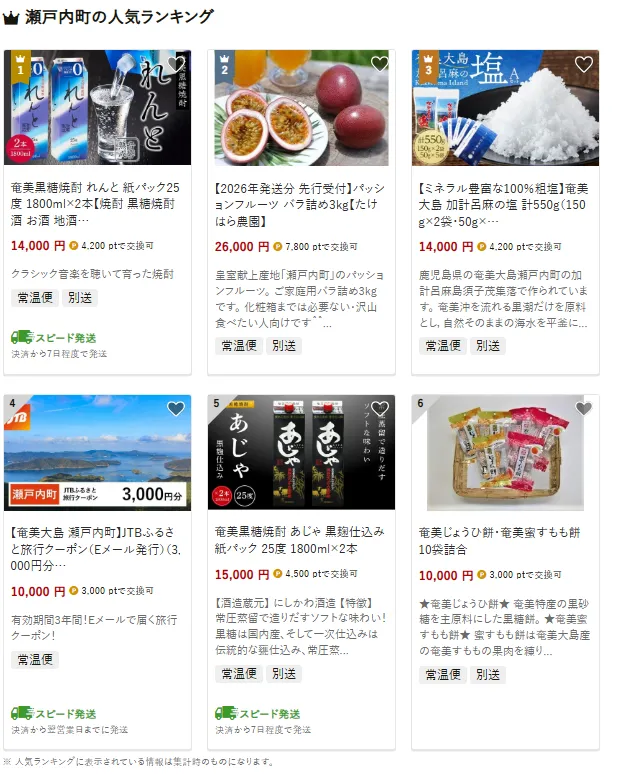Favorite the れんと 紙パック product

click(x=176, y=64)
